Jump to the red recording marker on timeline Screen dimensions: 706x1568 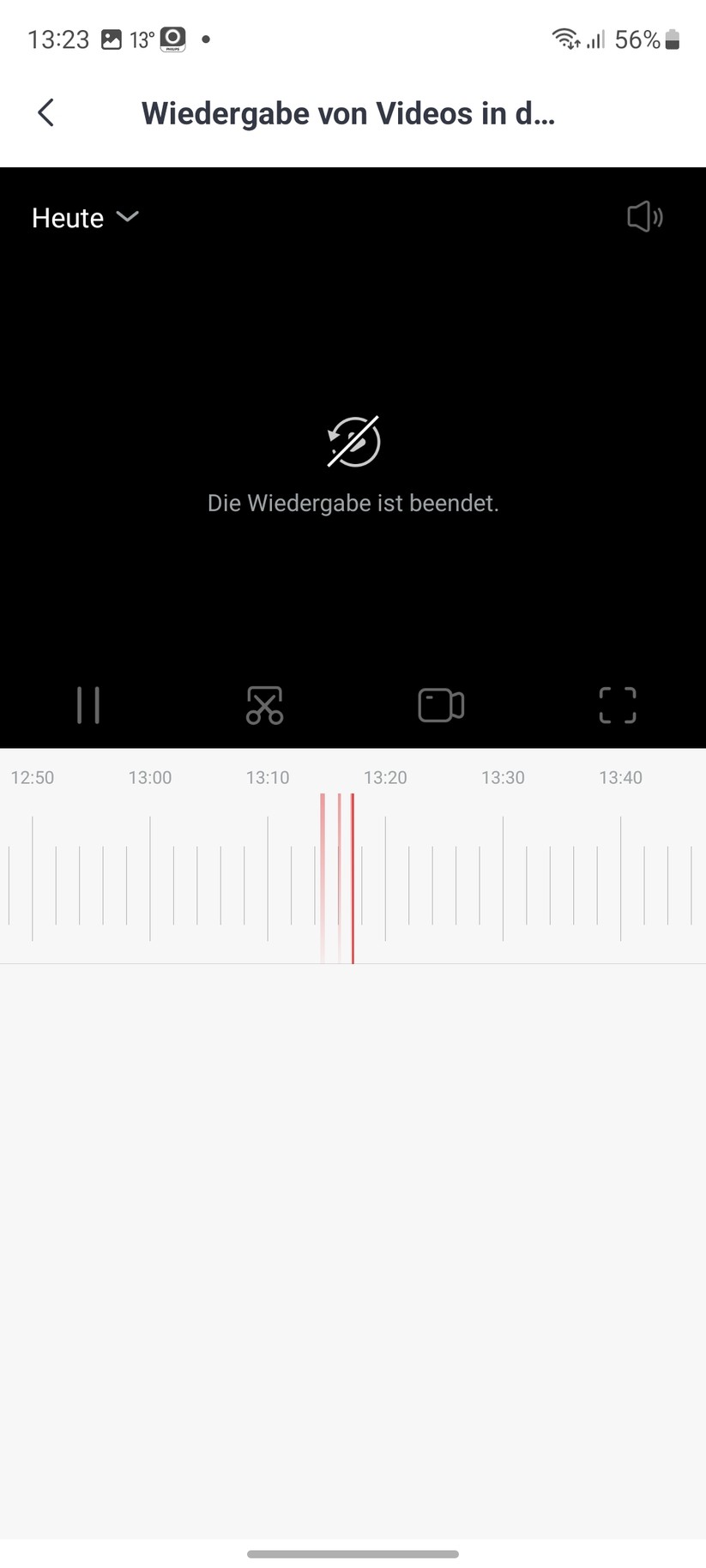click(353, 875)
